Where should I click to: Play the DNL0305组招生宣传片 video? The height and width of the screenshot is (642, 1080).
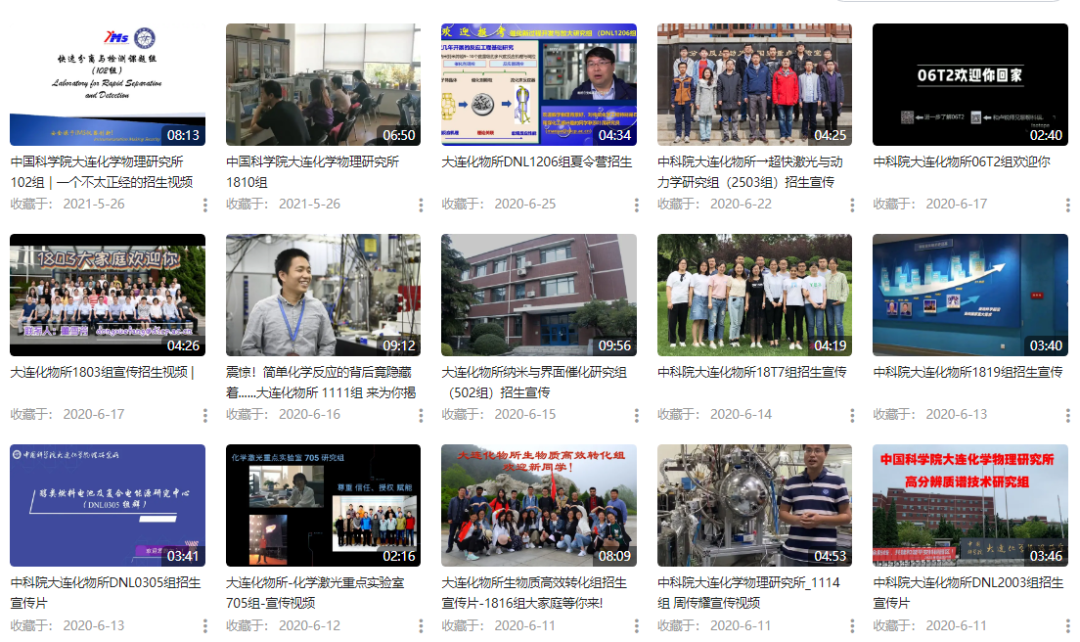(107, 505)
